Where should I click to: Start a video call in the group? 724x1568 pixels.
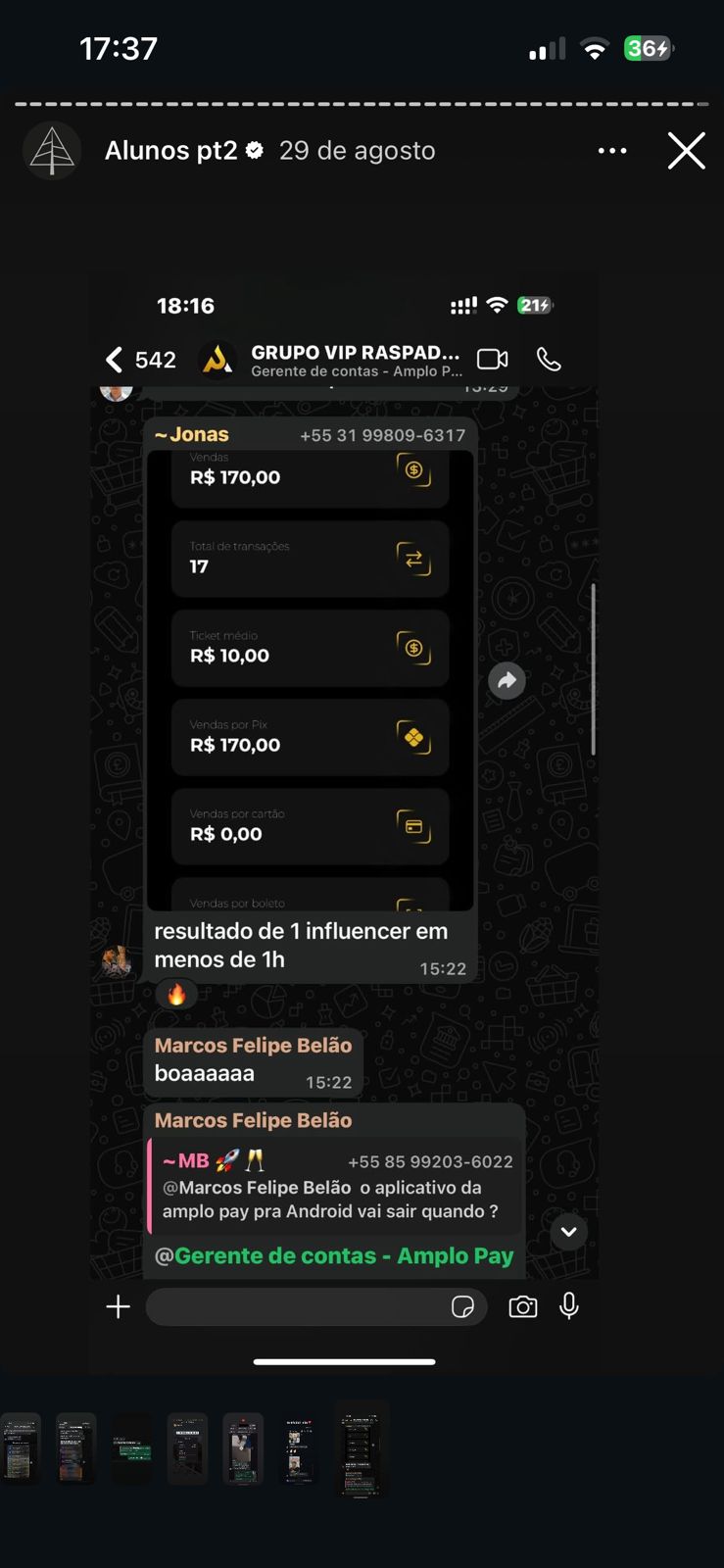(492, 359)
